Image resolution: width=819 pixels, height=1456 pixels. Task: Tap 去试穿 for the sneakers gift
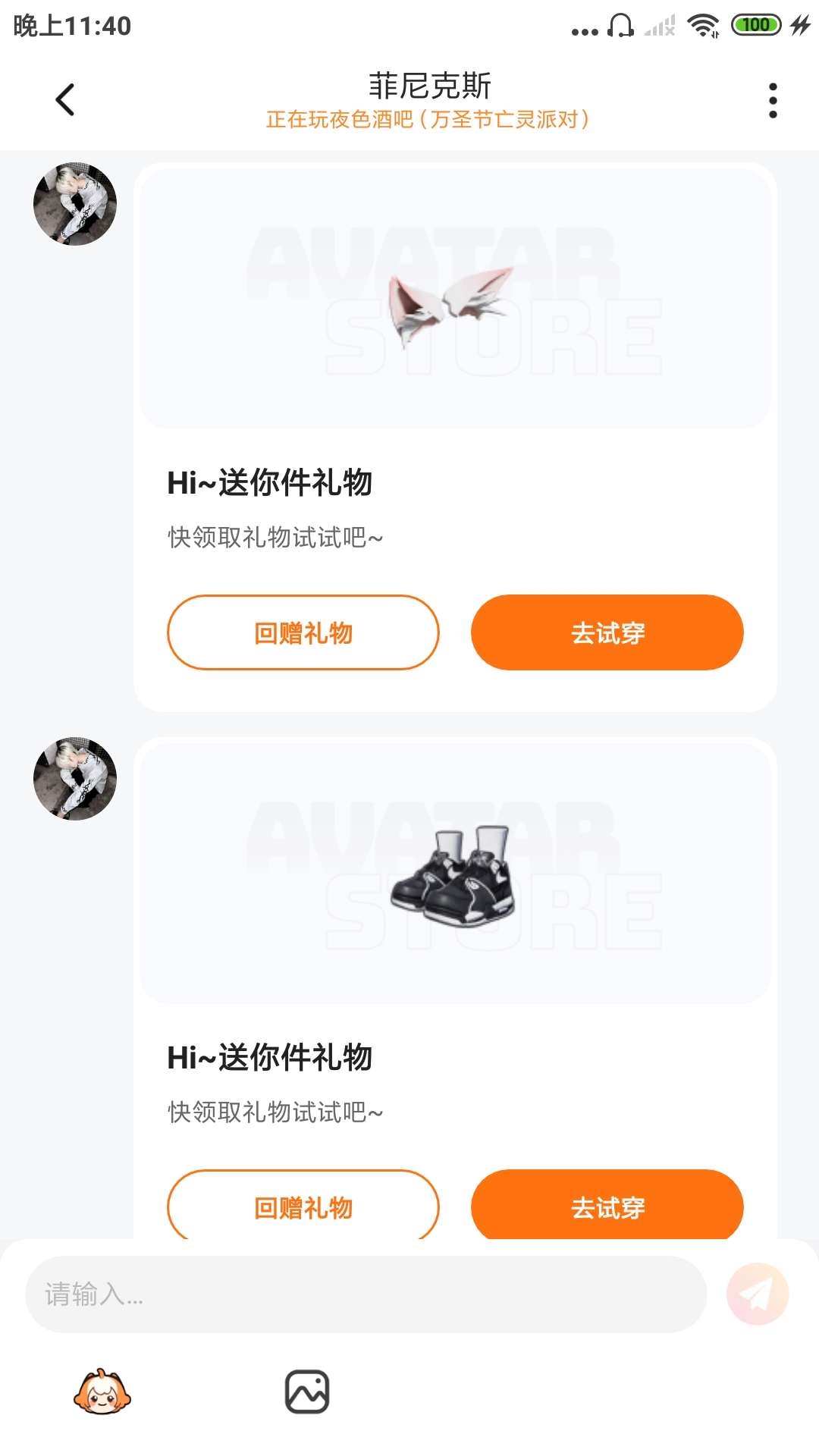[x=607, y=1206]
